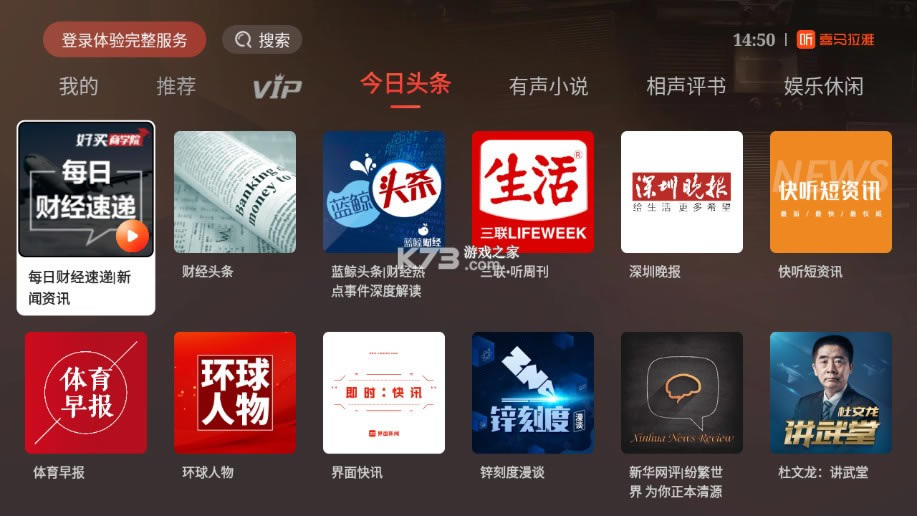Open the 快听短资讯 album
The image size is (917, 516).
point(831,192)
